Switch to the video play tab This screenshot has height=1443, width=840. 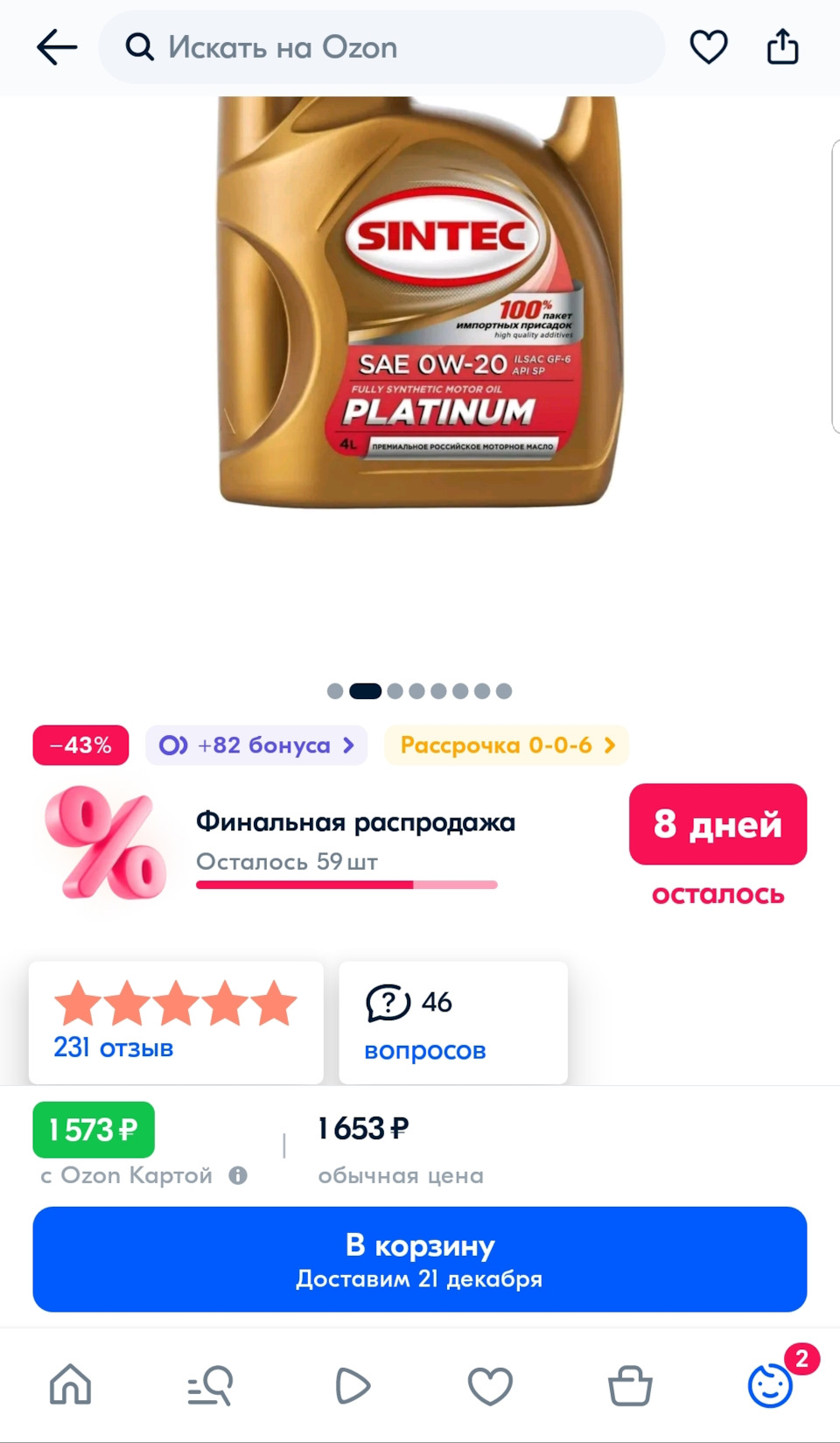[352, 1385]
